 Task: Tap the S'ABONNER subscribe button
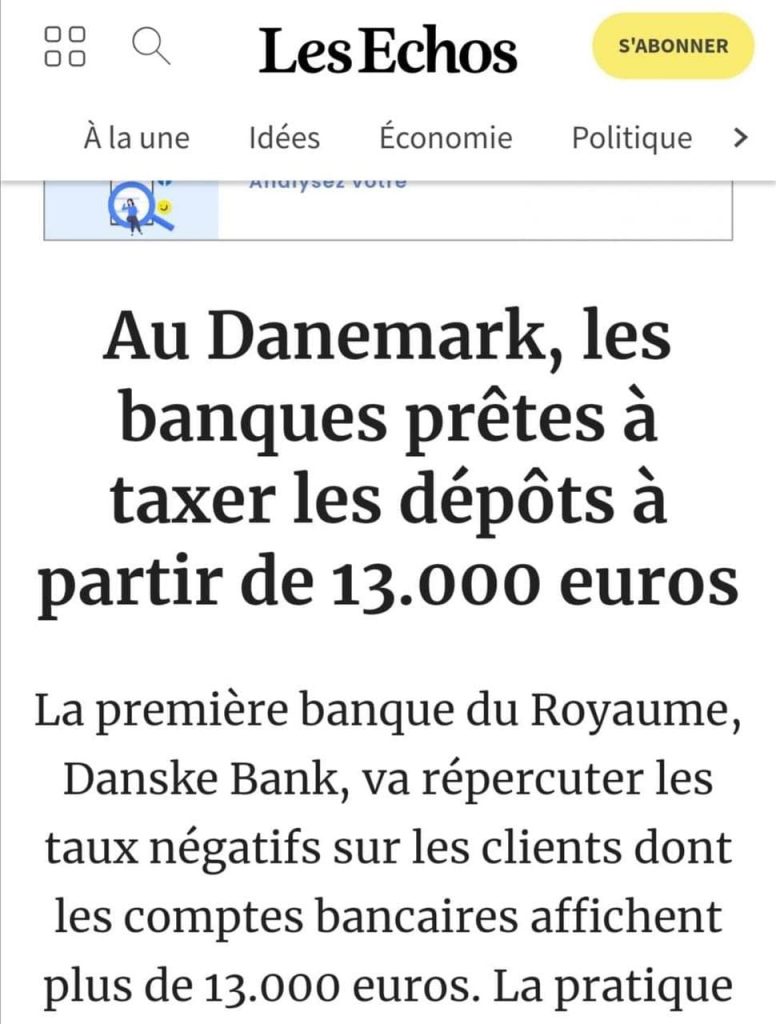672,46
